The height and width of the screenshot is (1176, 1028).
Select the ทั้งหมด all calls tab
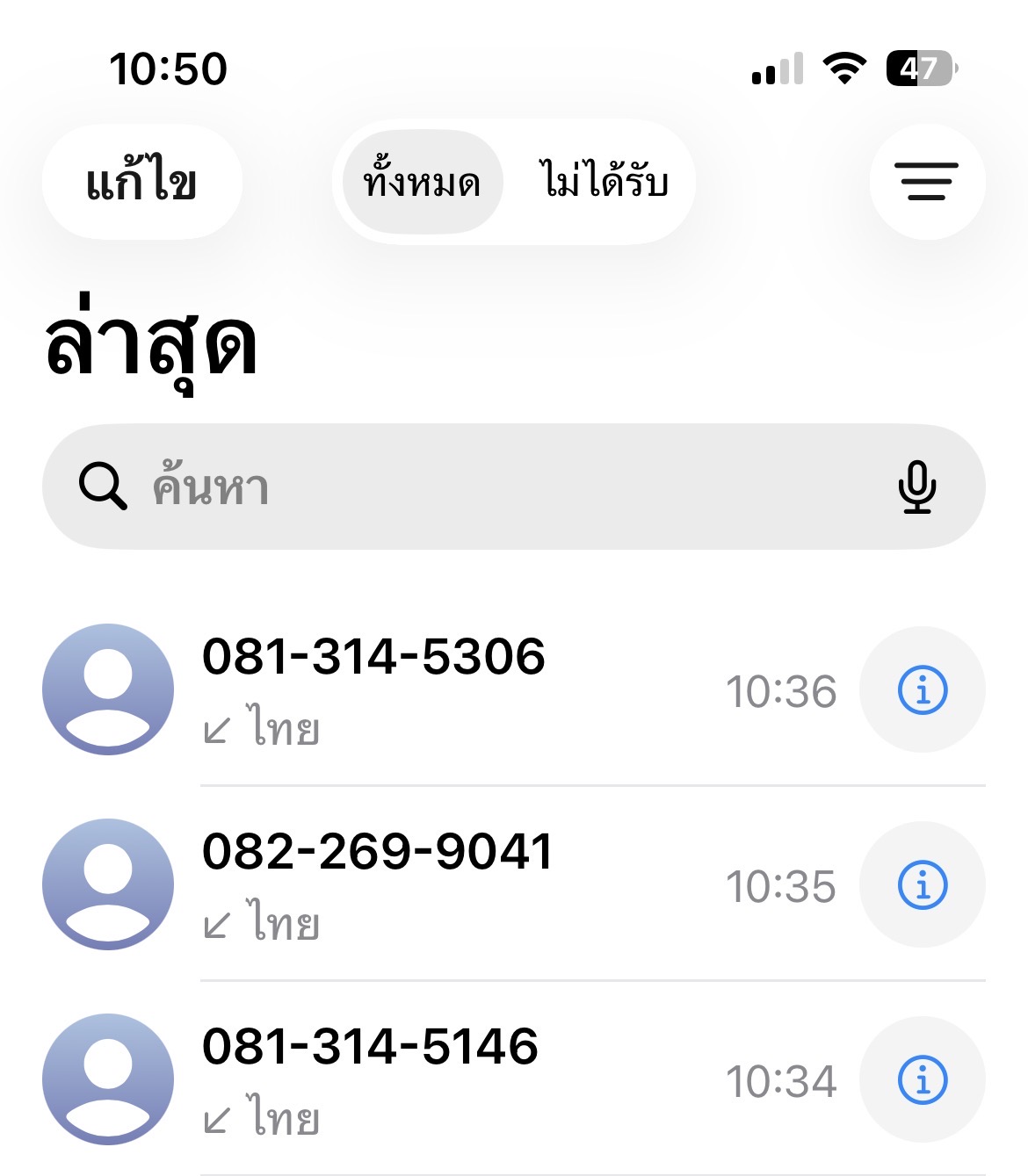pos(422,182)
